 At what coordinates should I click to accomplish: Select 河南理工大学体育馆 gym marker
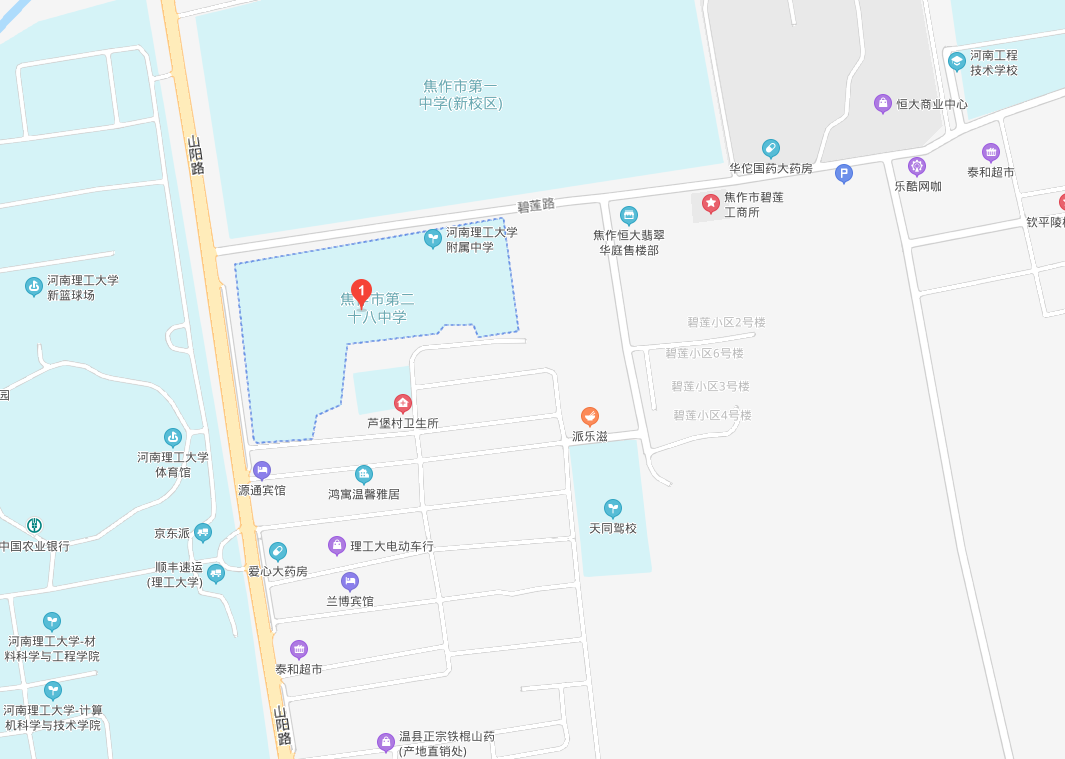click(x=173, y=437)
